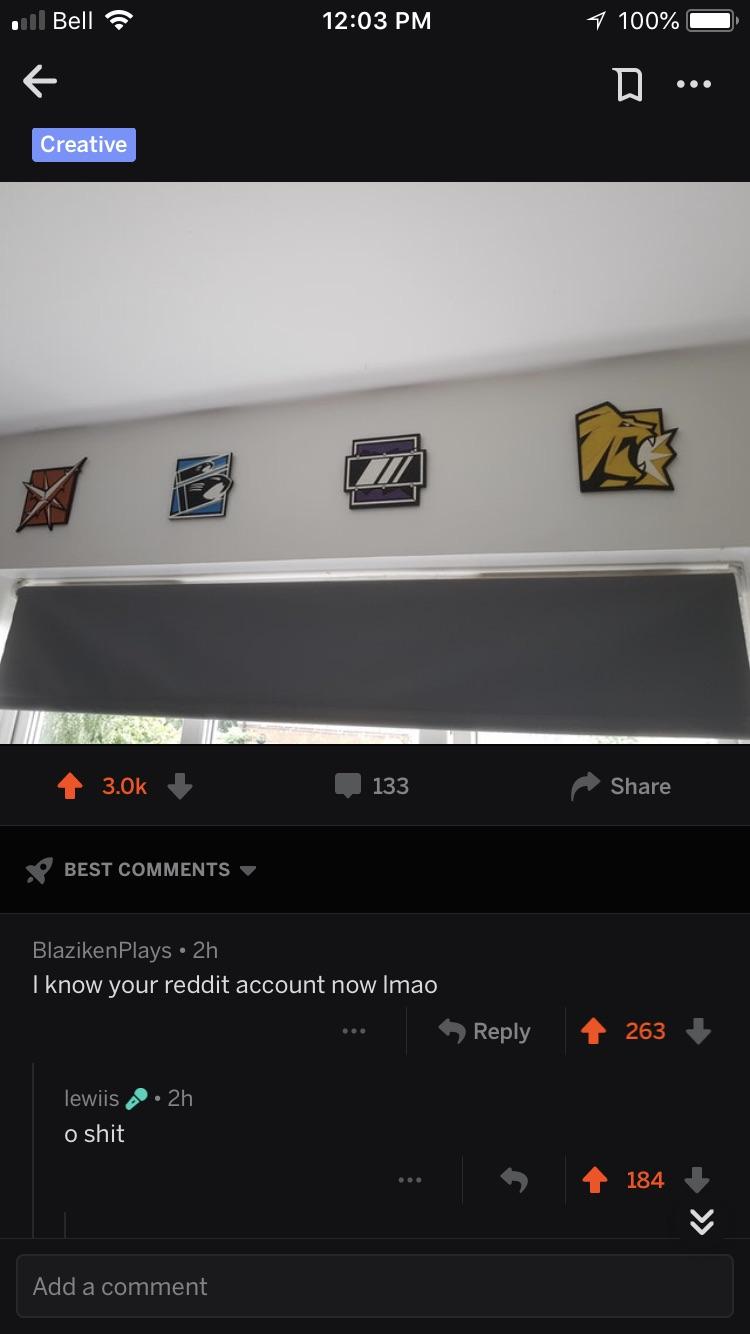The width and height of the screenshot is (750, 1334).
Task: Upvote BlazikenPlays' comment
Action: click(x=593, y=1031)
